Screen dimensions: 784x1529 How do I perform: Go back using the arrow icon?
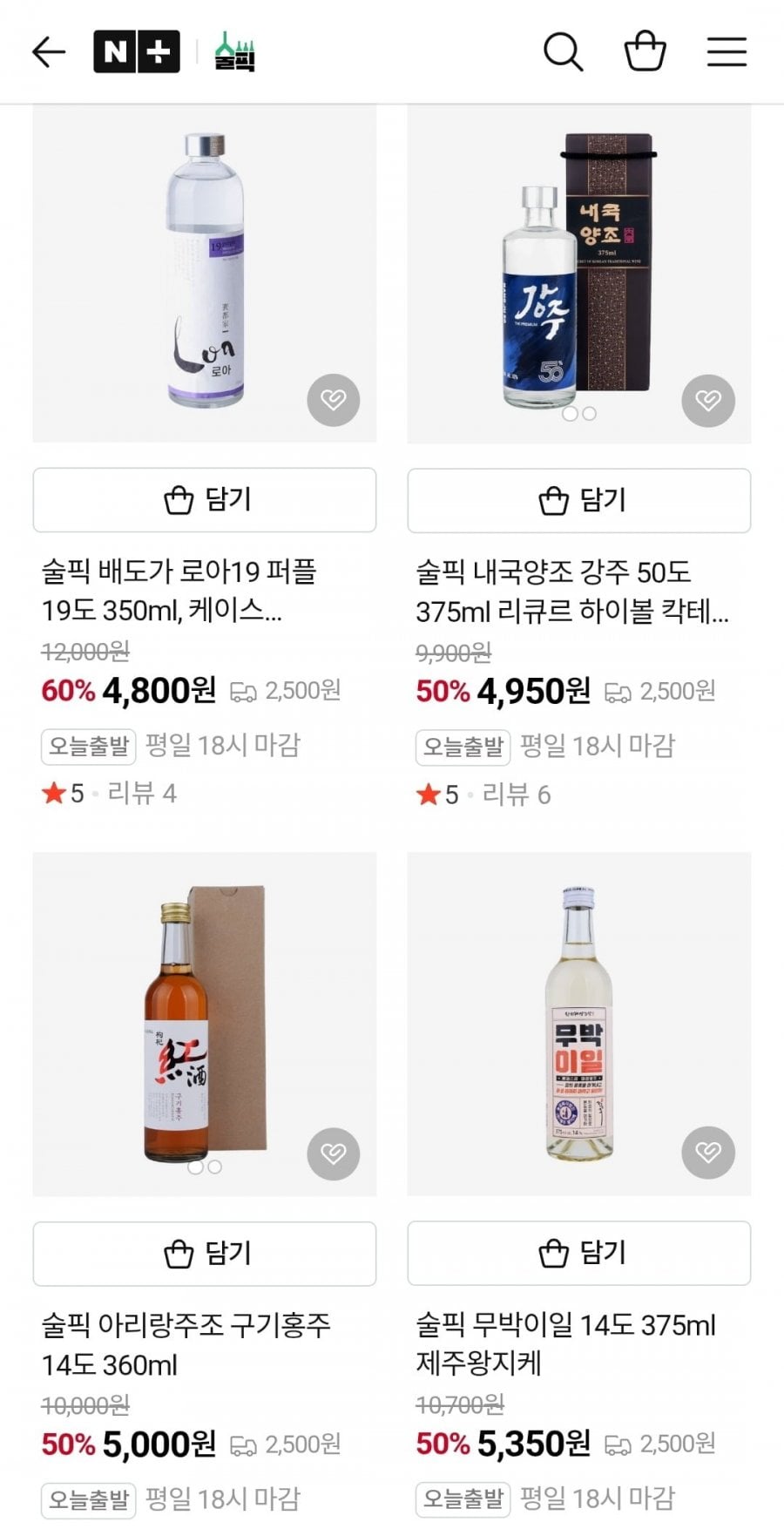(x=49, y=52)
